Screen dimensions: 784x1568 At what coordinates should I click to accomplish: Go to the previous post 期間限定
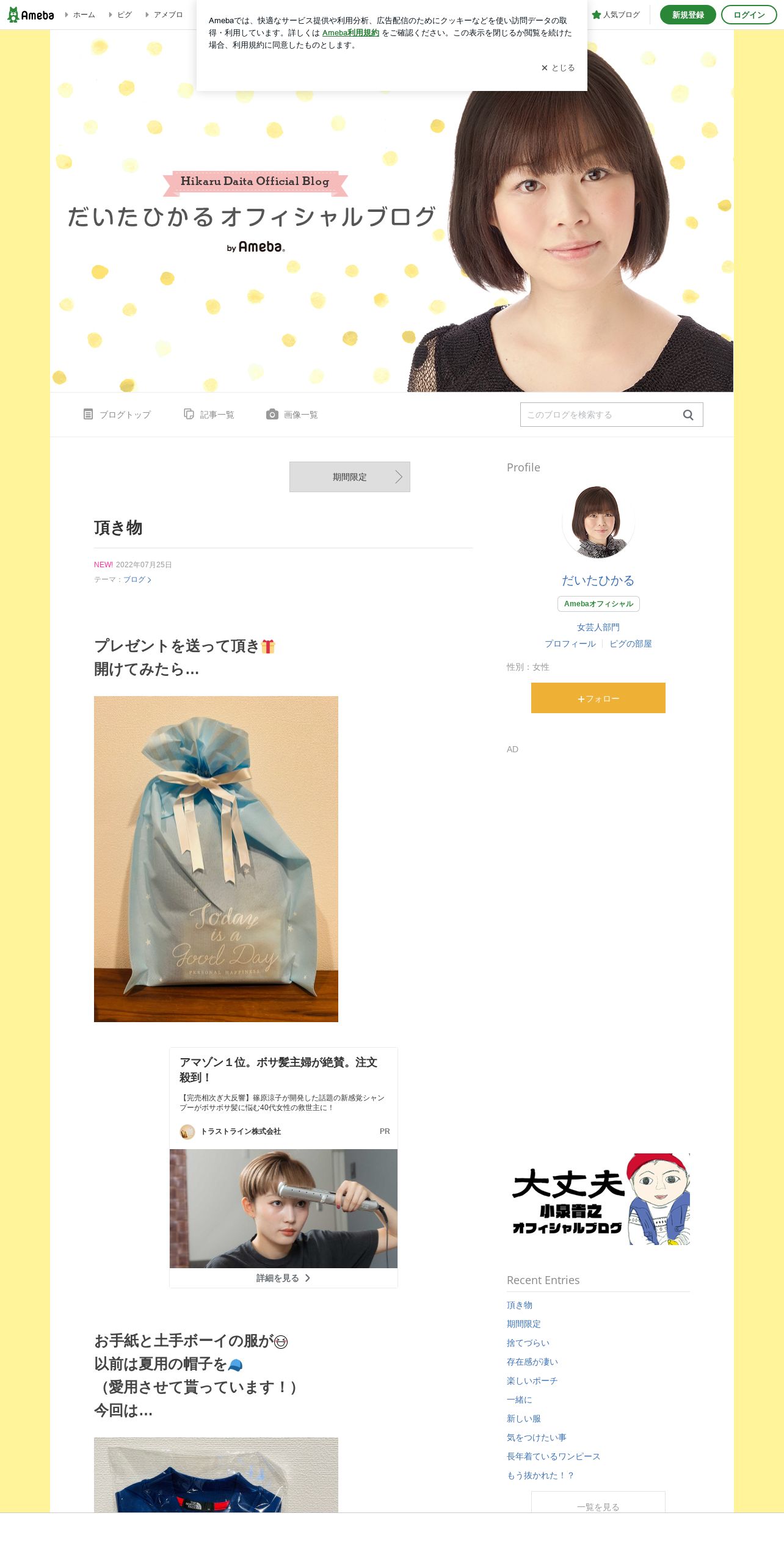point(350,477)
